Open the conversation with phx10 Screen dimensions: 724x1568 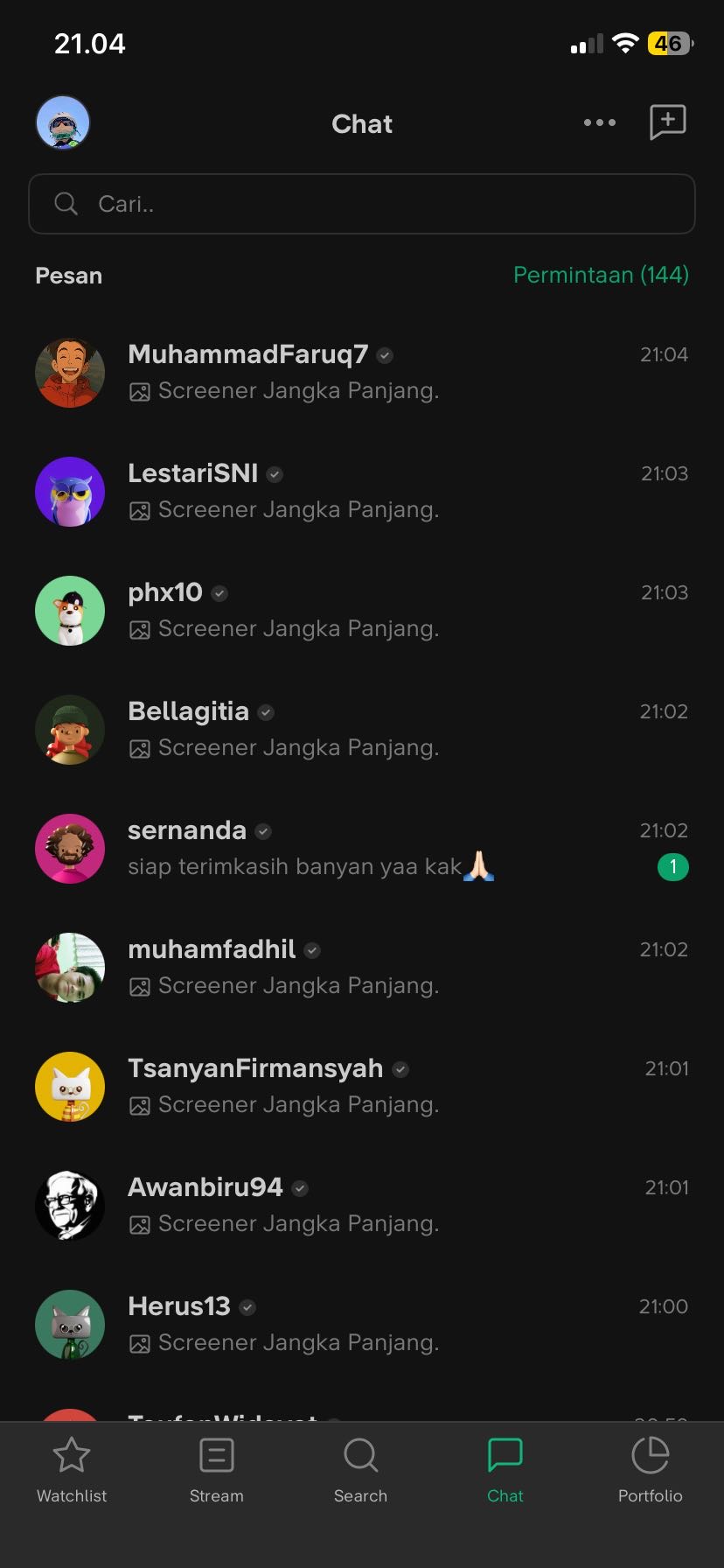362,611
